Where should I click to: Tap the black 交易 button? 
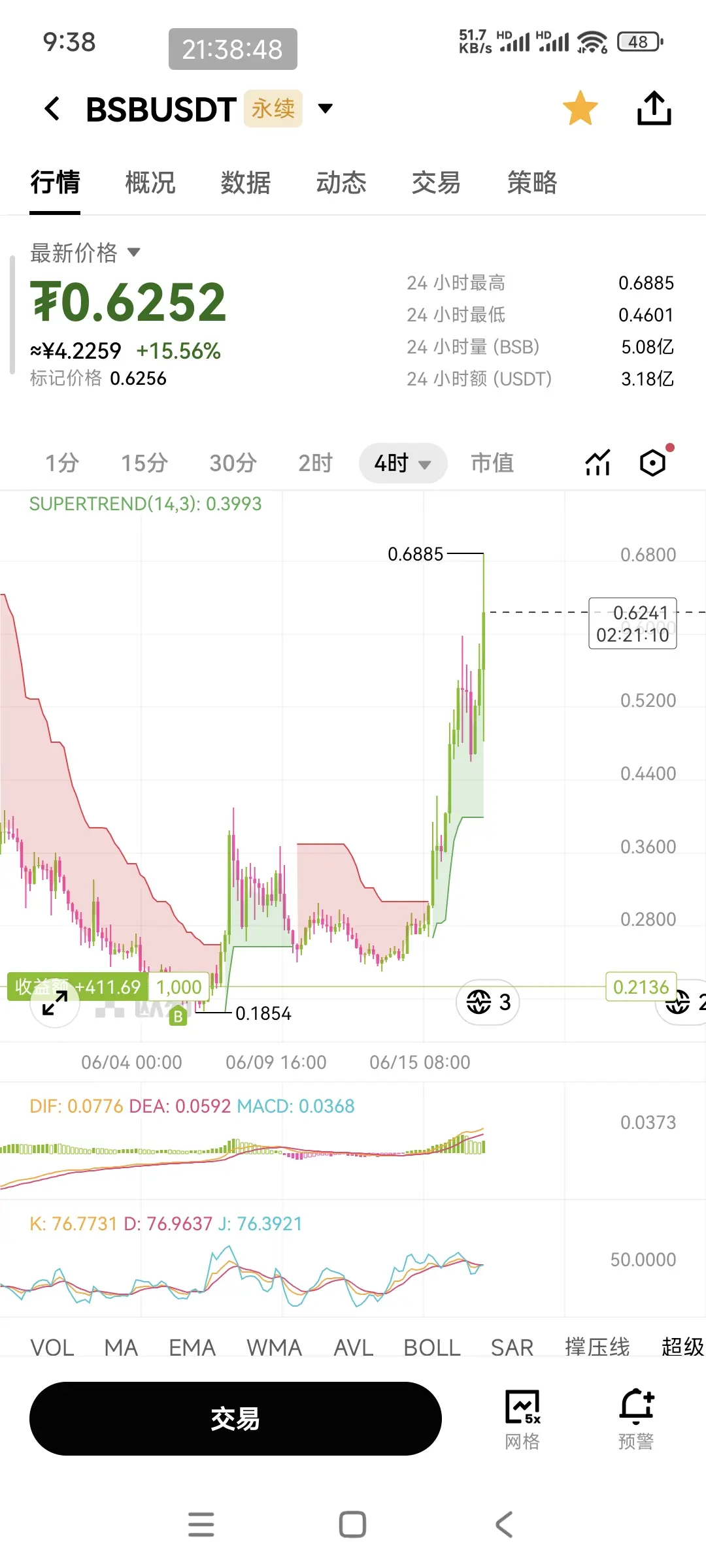(235, 1418)
